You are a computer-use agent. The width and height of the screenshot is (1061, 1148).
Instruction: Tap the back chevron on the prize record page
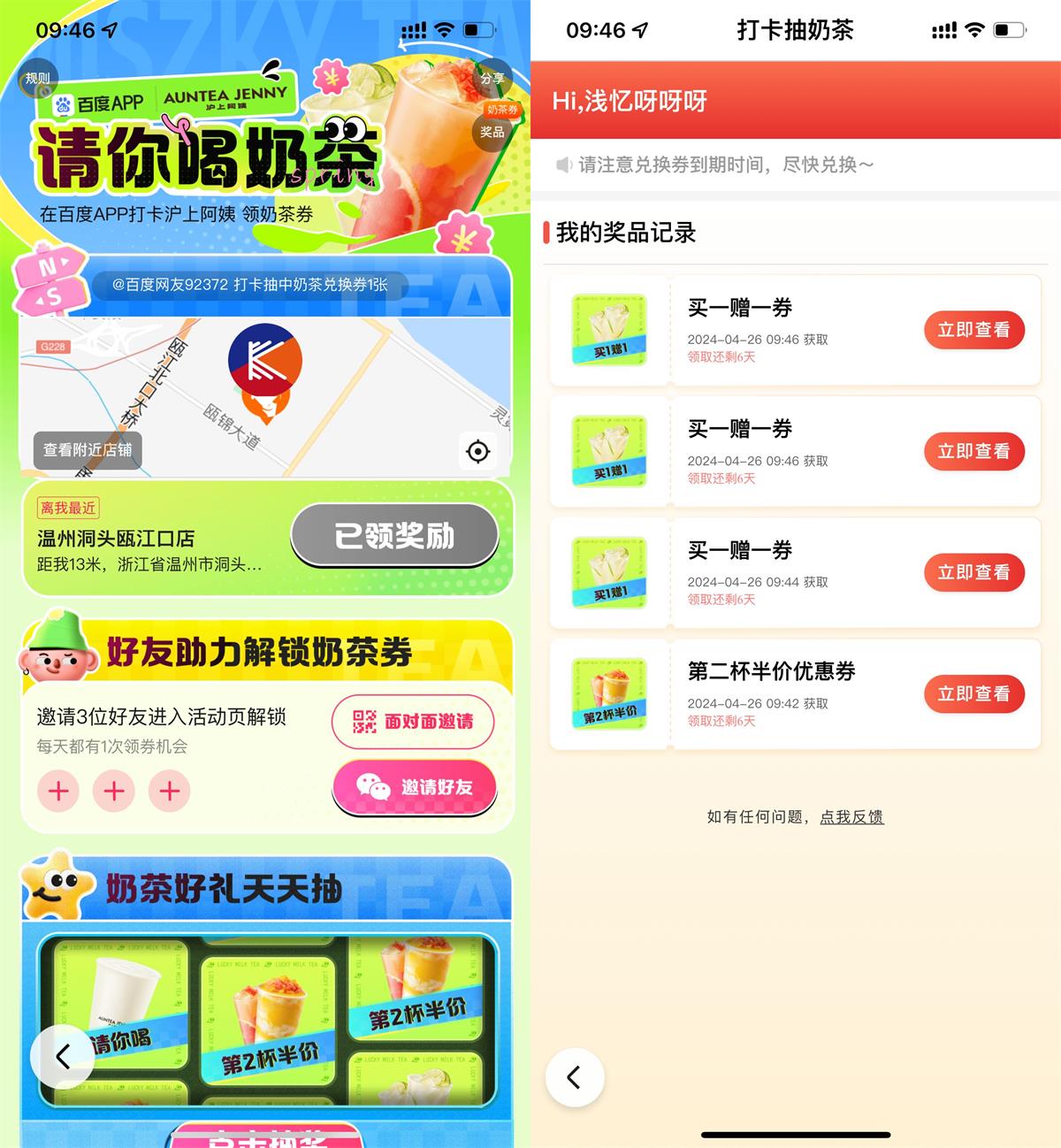(x=576, y=1077)
